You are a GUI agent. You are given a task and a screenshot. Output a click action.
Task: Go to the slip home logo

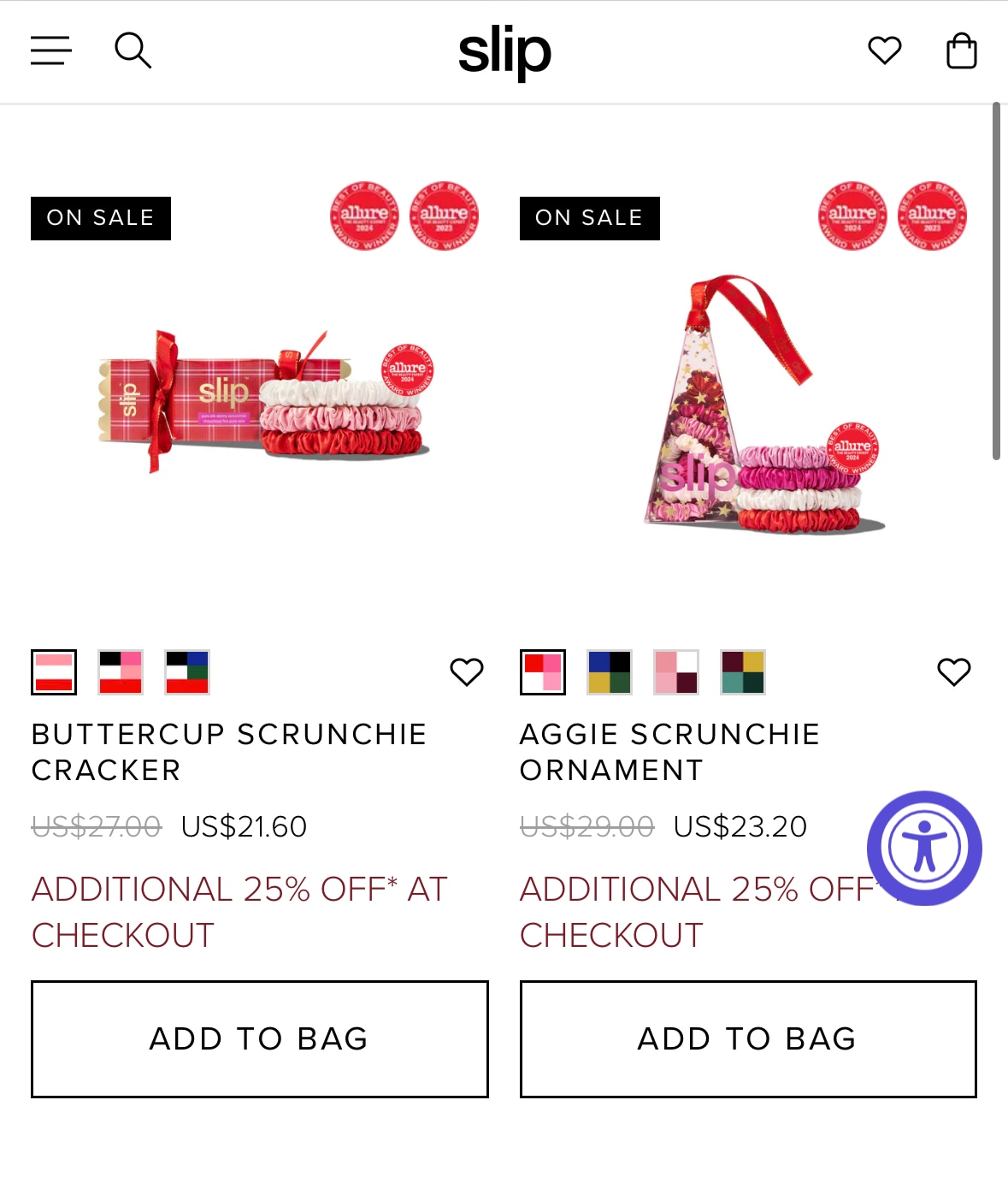click(x=504, y=51)
